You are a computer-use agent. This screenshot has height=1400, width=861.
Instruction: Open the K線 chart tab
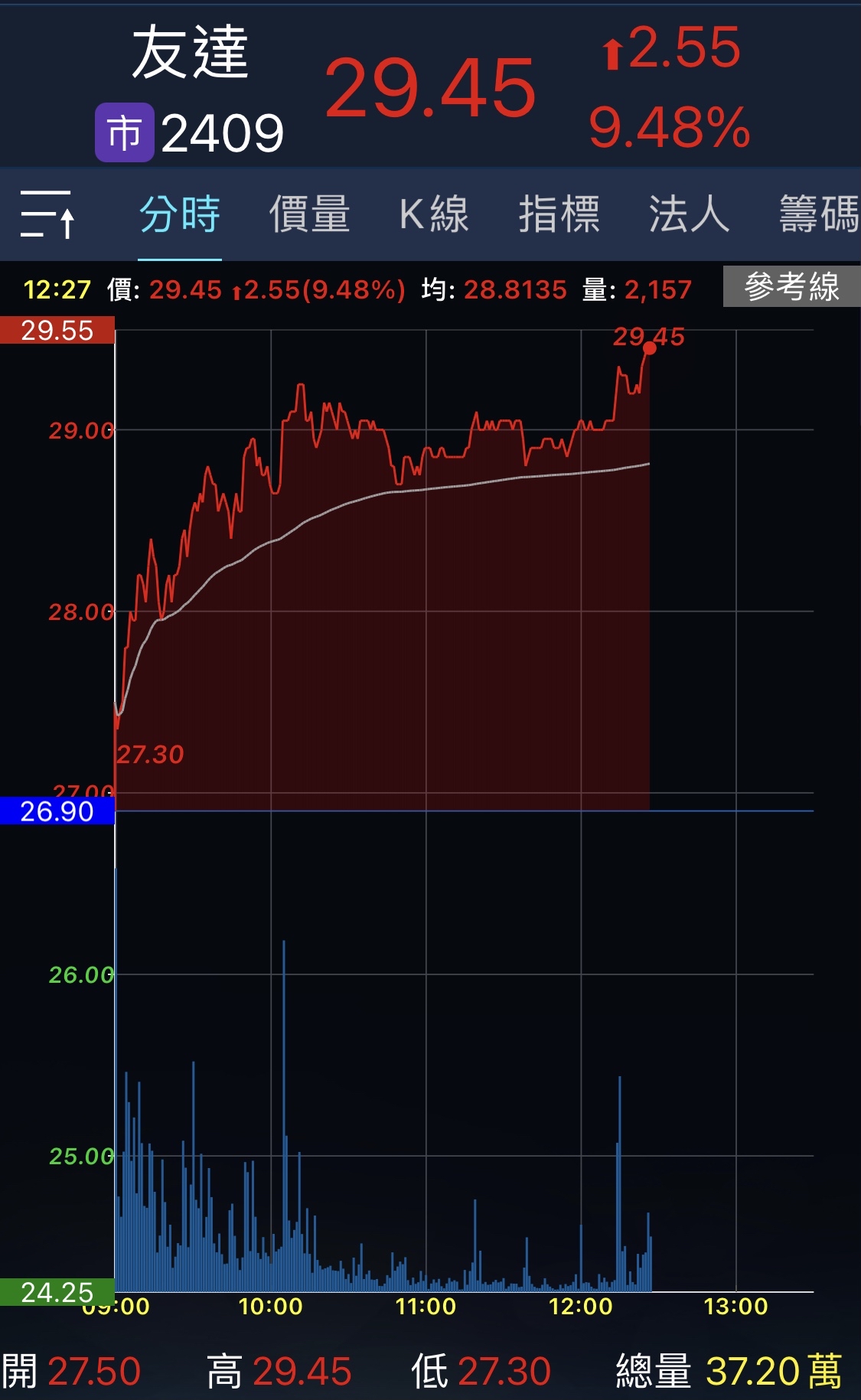(x=434, y=214)
